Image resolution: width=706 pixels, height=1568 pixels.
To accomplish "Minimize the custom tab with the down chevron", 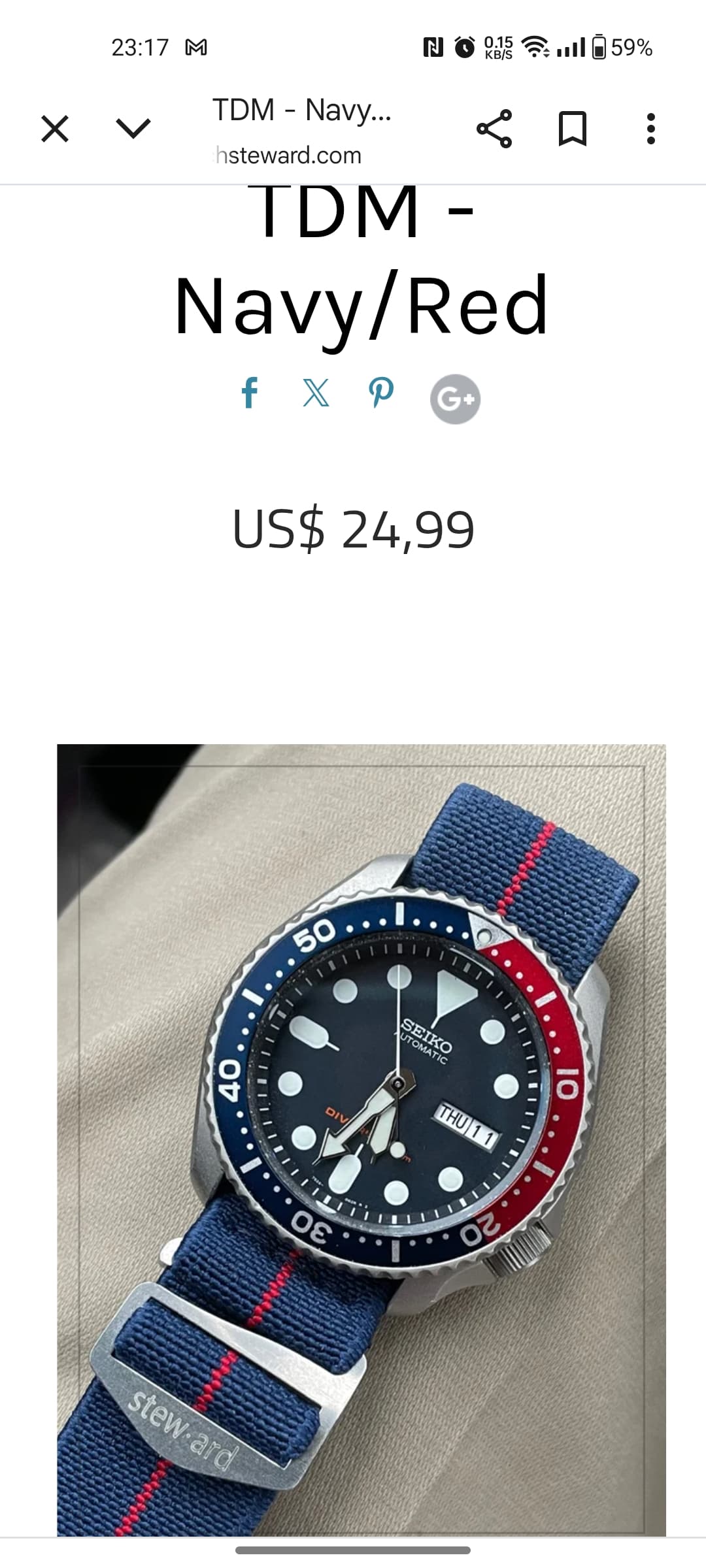I will tap(133, 129).
